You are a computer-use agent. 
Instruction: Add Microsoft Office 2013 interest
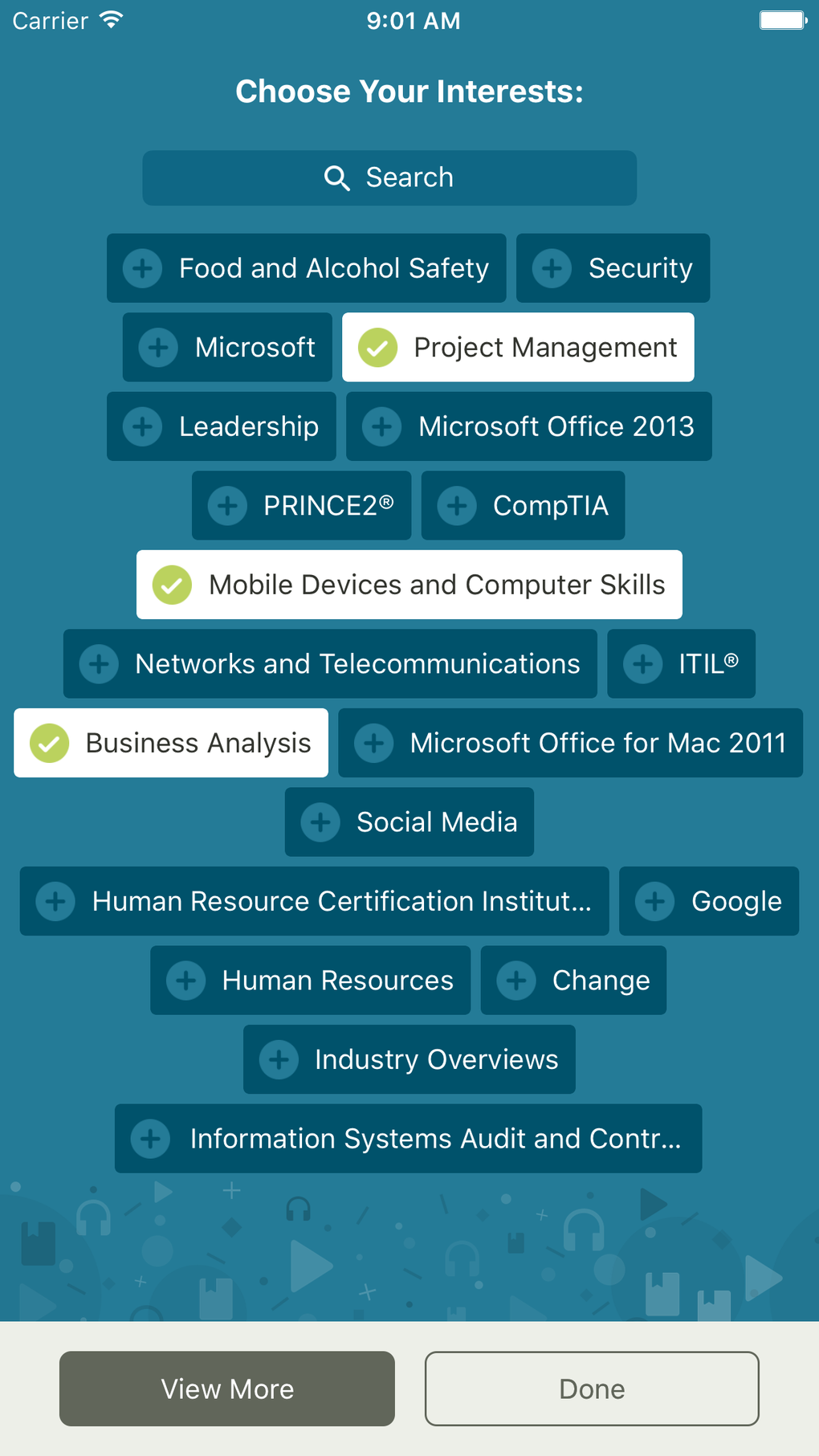click(528, 426)
